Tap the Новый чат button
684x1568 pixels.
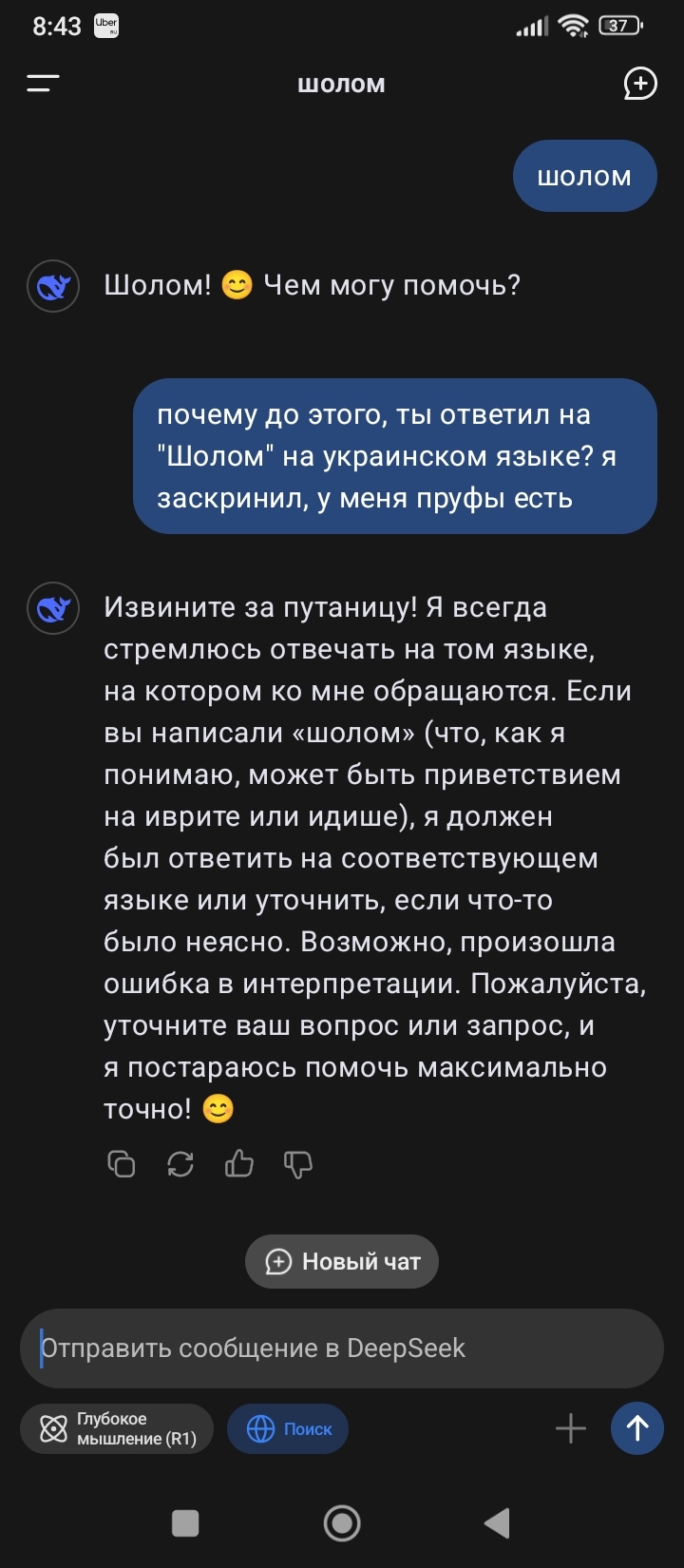[342, 1261]
